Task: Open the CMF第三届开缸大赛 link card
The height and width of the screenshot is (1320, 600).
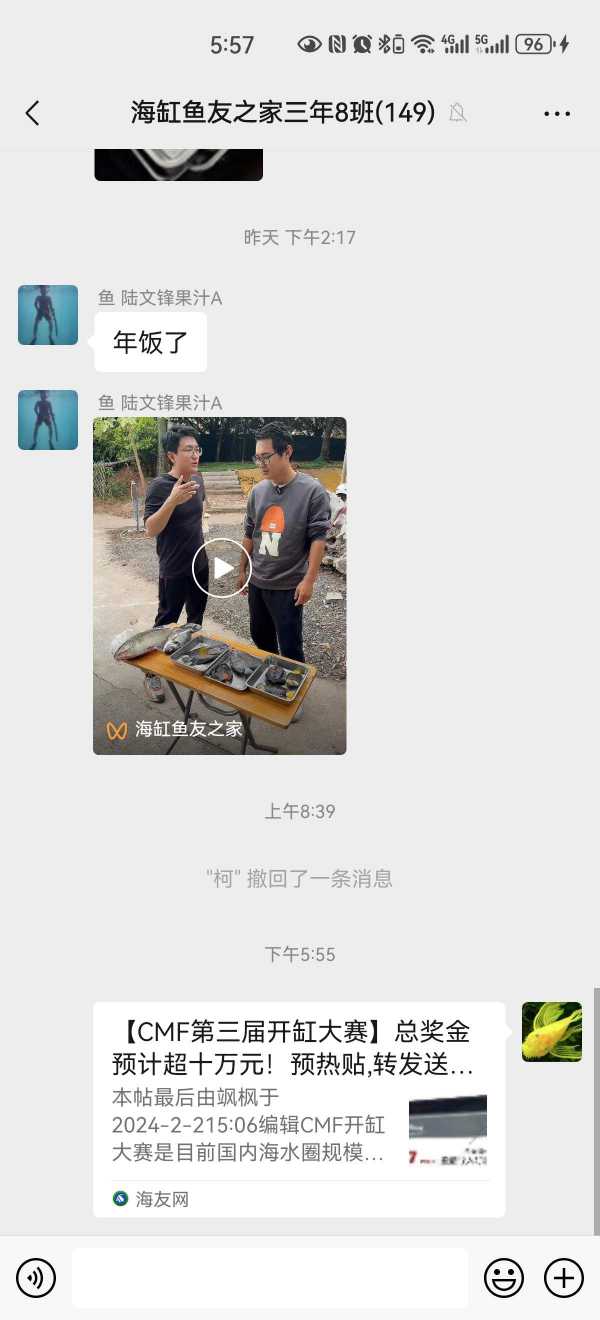Action: pos(299,1108)
